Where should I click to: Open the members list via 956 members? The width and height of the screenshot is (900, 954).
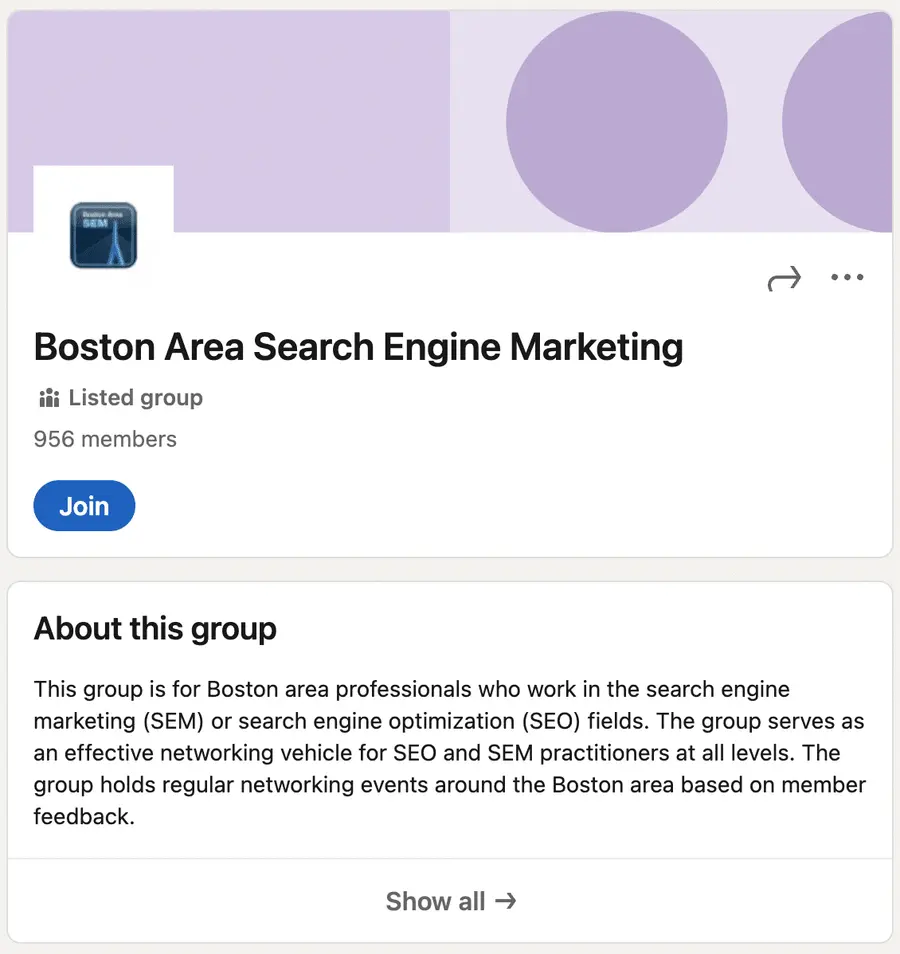pos(104,439)
